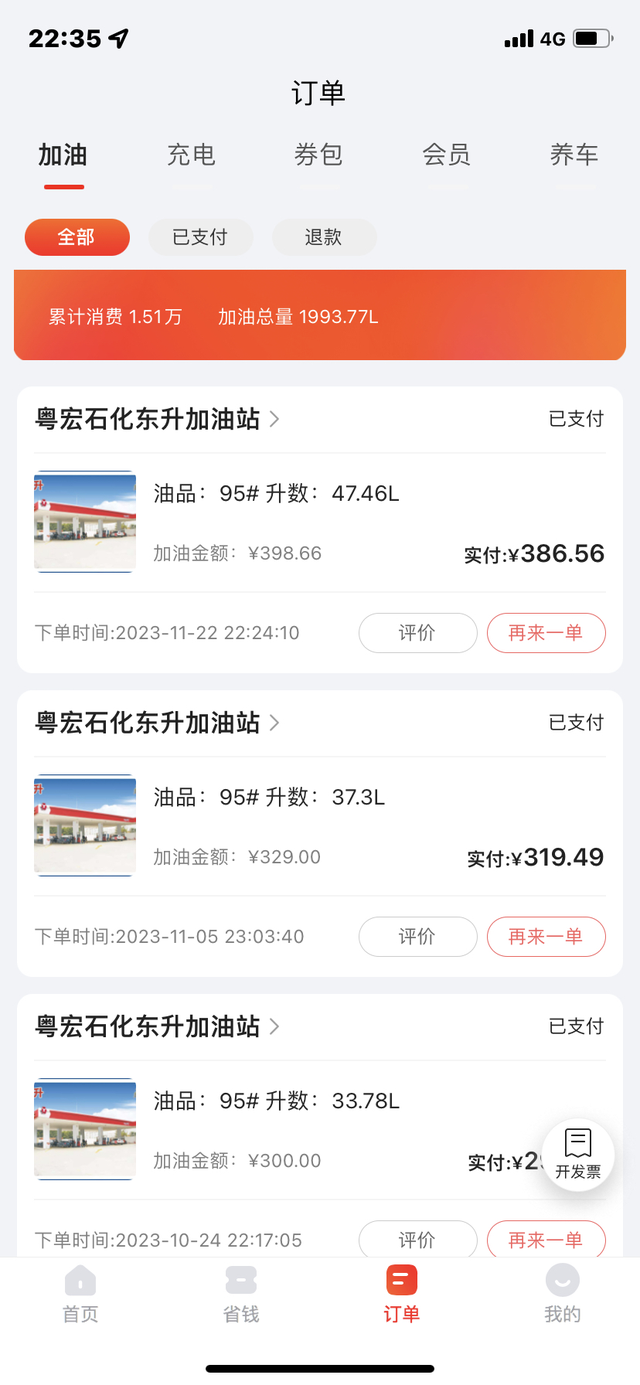The height and width of the screenshot is (1385, 640).
Task: Open station link on the 37.3L order
Action: pos(157,723)
